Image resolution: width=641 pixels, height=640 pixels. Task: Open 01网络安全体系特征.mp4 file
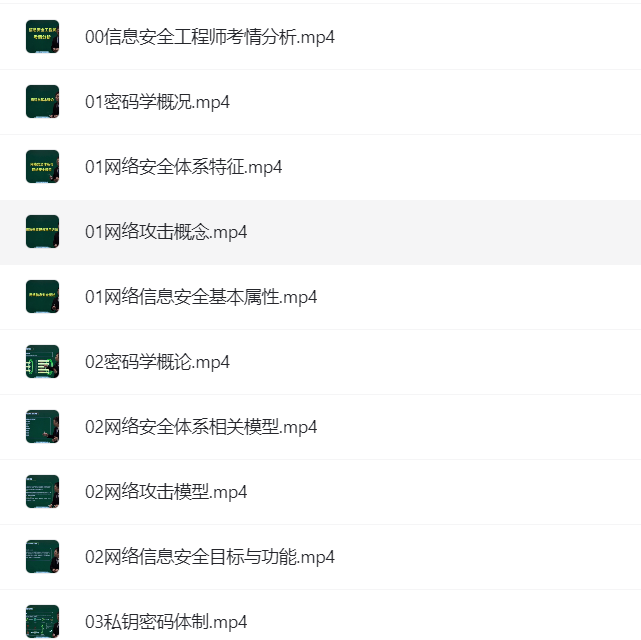pyautogui.click(x=184, y=167)
